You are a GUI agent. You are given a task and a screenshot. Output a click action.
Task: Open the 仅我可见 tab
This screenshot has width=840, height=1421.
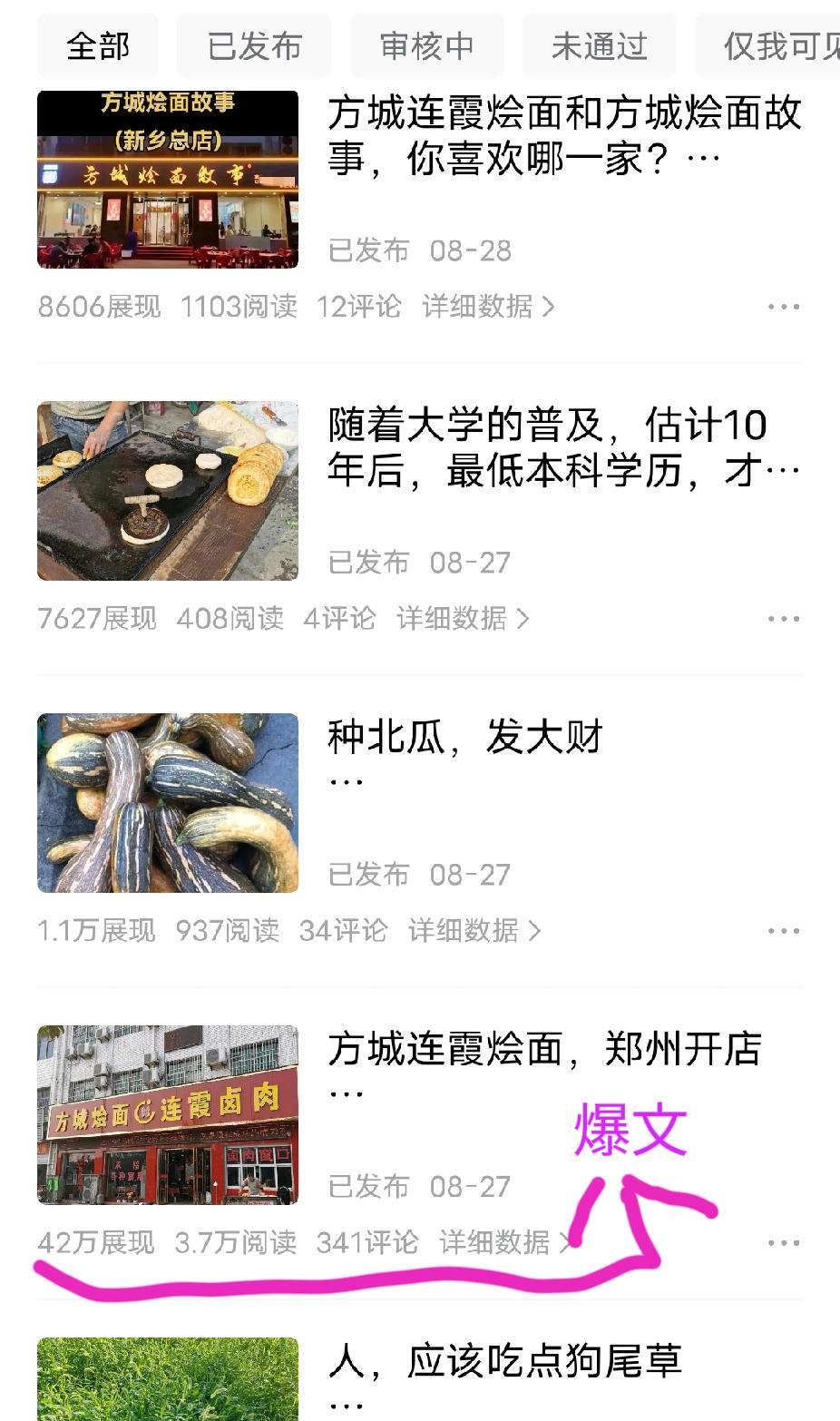pyautogui.click(x=776, y=45)
